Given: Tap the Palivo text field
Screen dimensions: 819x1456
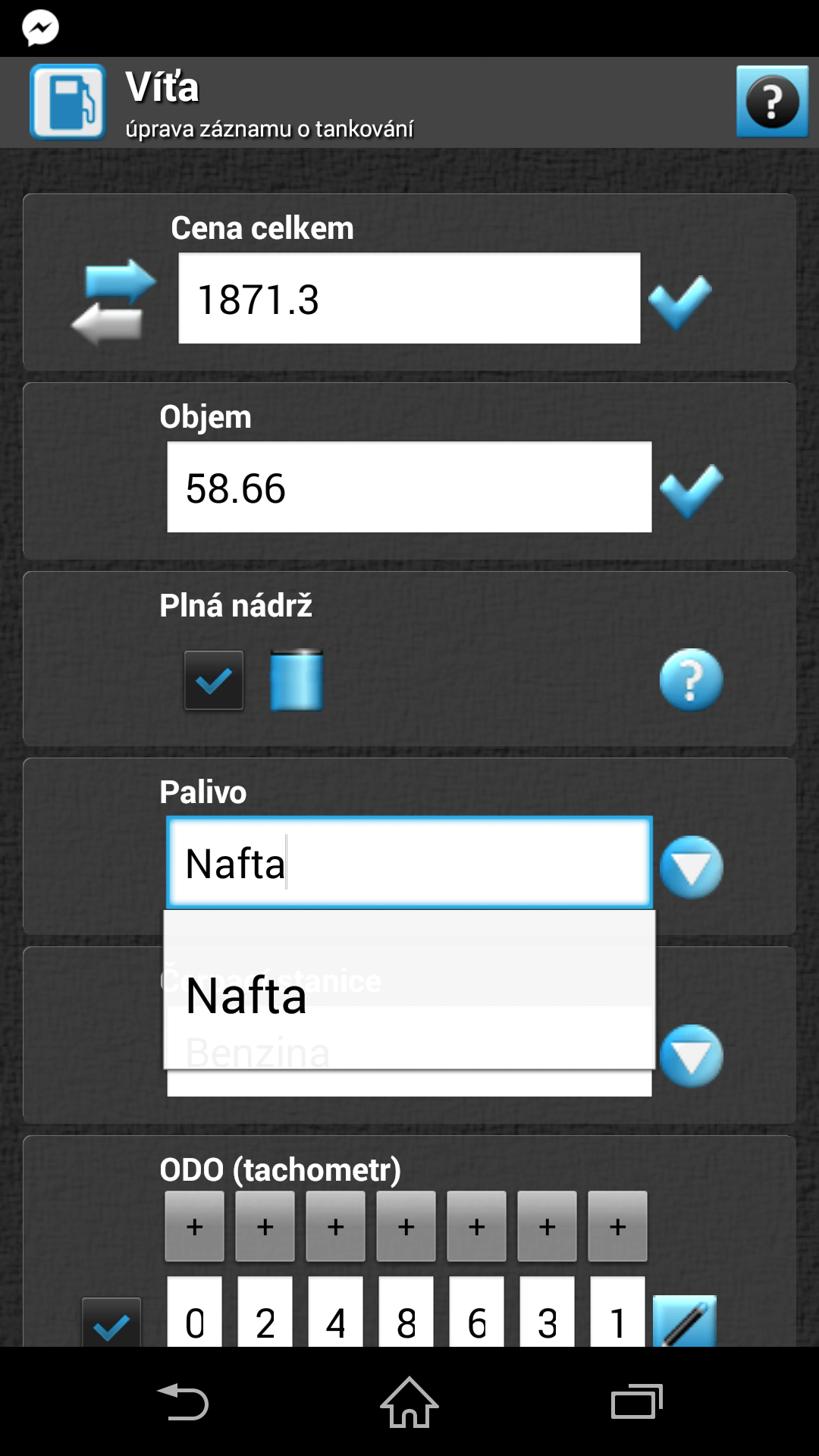Looking at the screenshot, I should click(x=409, y=862).
